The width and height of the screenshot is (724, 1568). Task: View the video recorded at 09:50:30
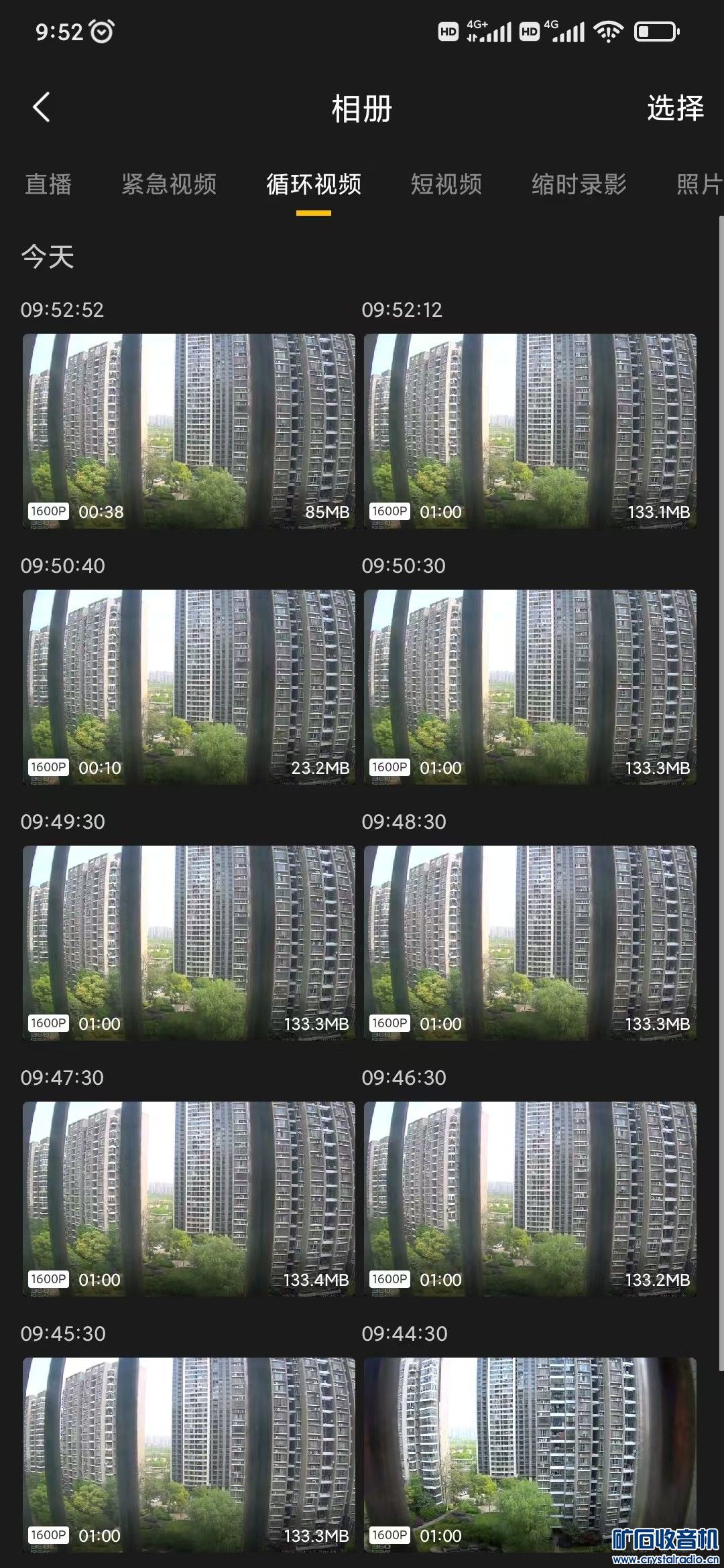530,687
